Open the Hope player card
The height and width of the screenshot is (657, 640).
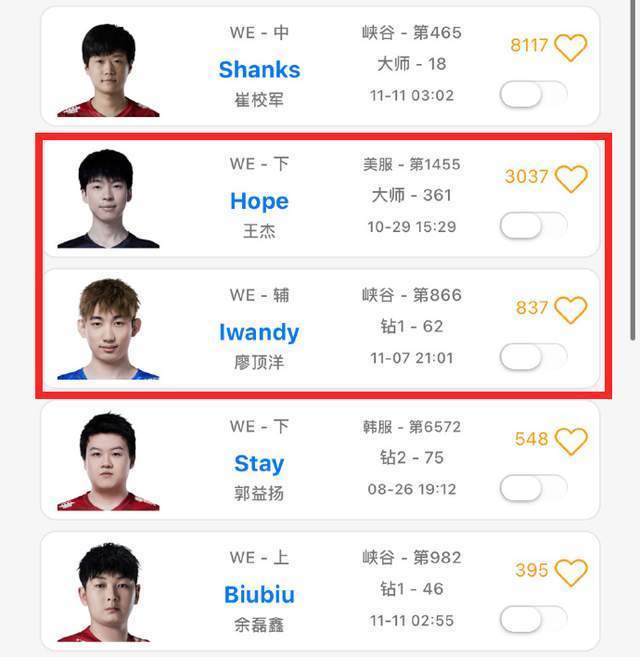[259, 201]
